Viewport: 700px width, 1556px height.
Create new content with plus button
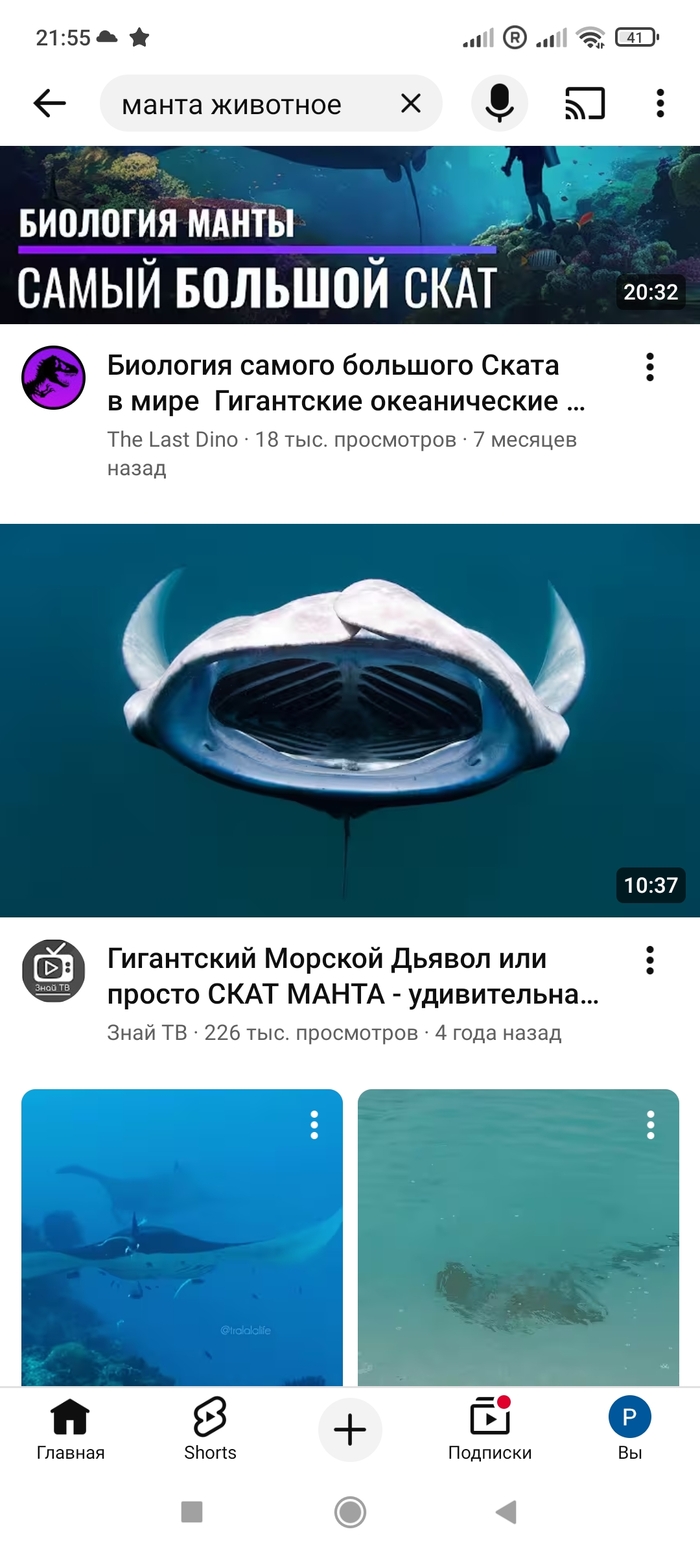[350, 1430]
